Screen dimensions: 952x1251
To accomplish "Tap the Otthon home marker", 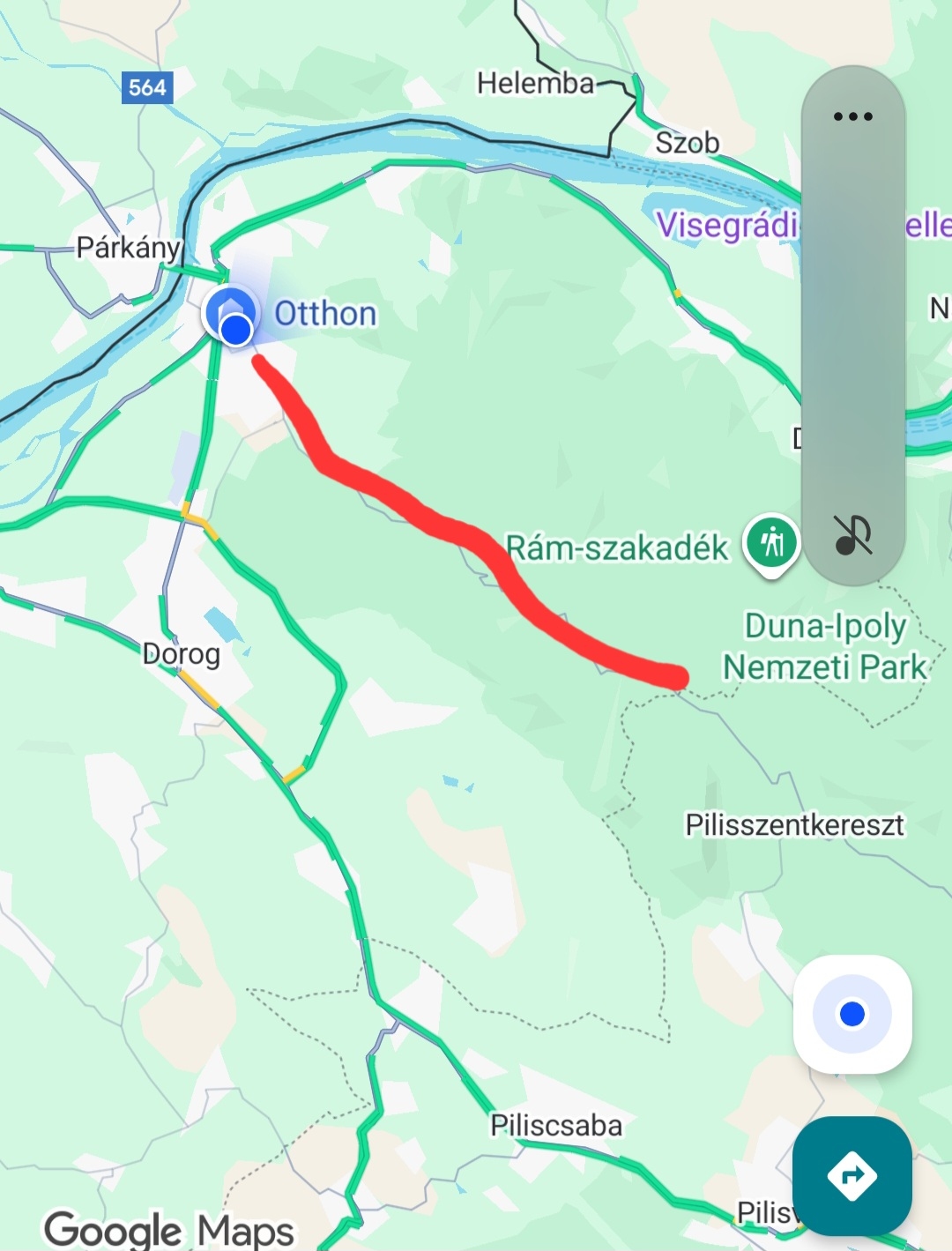I will (229, 311).
